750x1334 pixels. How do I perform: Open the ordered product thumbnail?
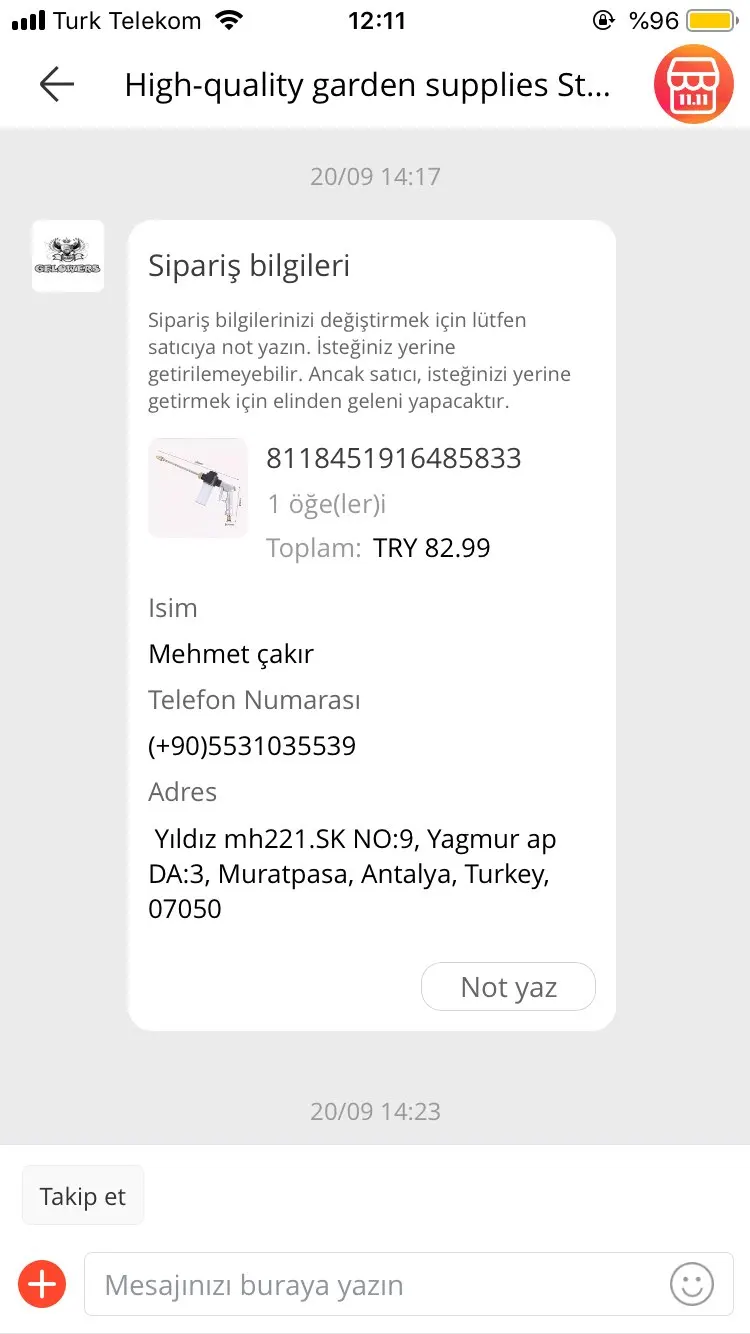point(198,488)
